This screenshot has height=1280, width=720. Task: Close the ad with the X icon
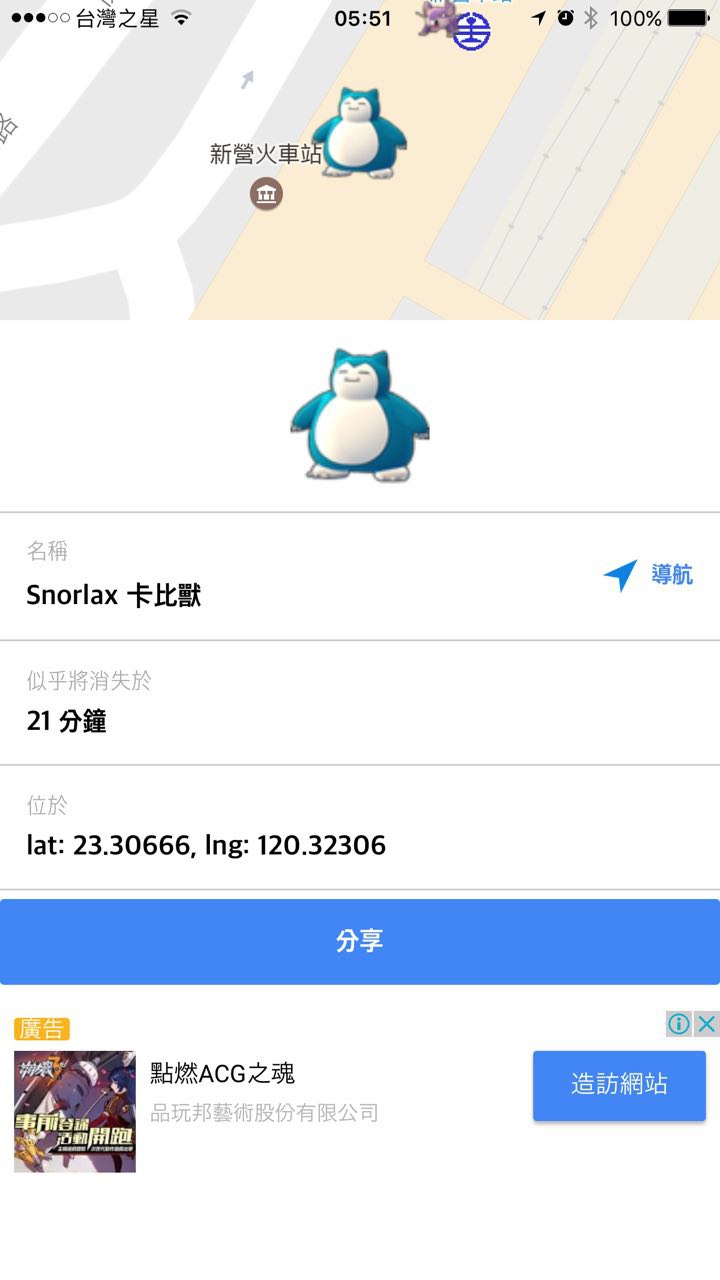point(706,1024)
